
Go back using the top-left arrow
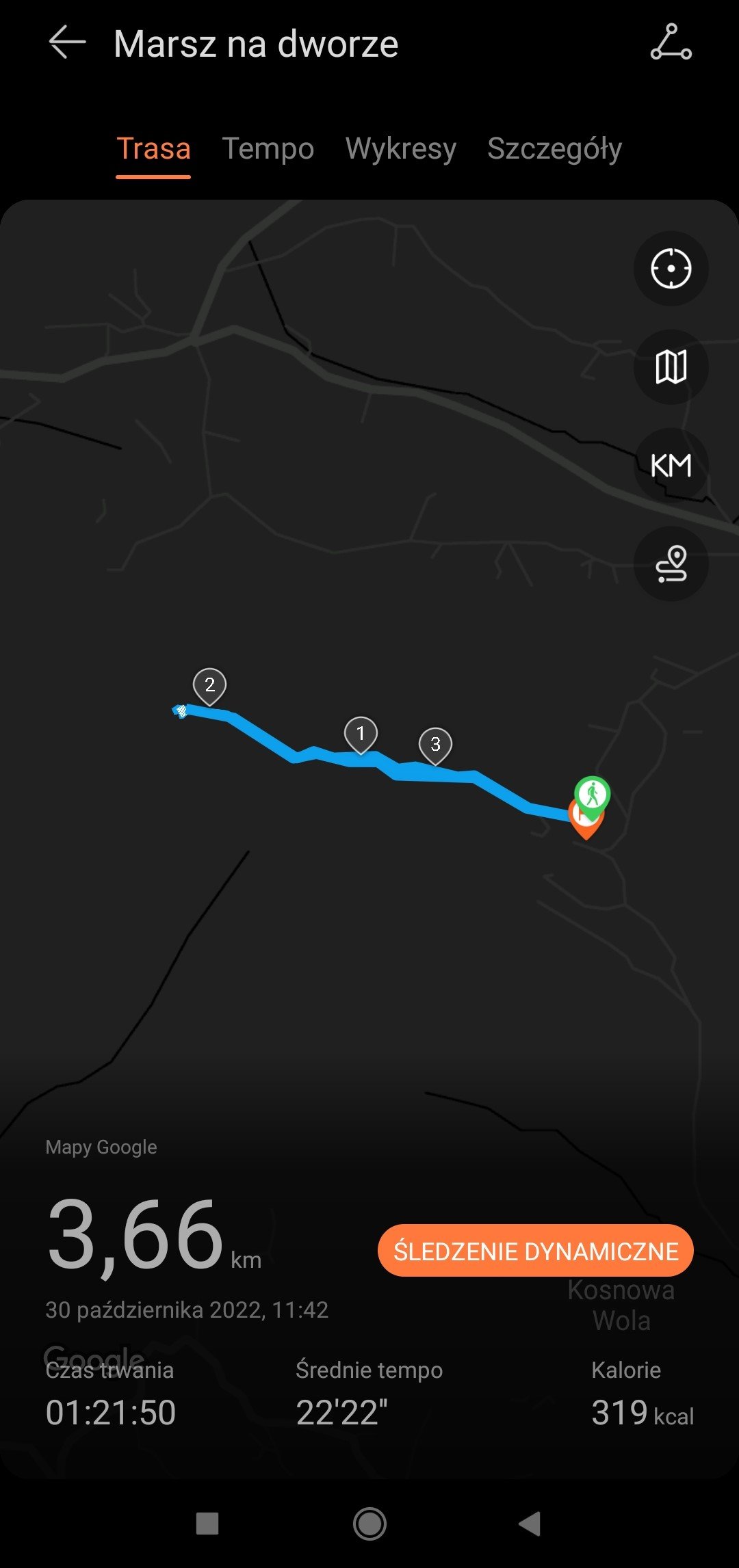click(x=67, y=42)
